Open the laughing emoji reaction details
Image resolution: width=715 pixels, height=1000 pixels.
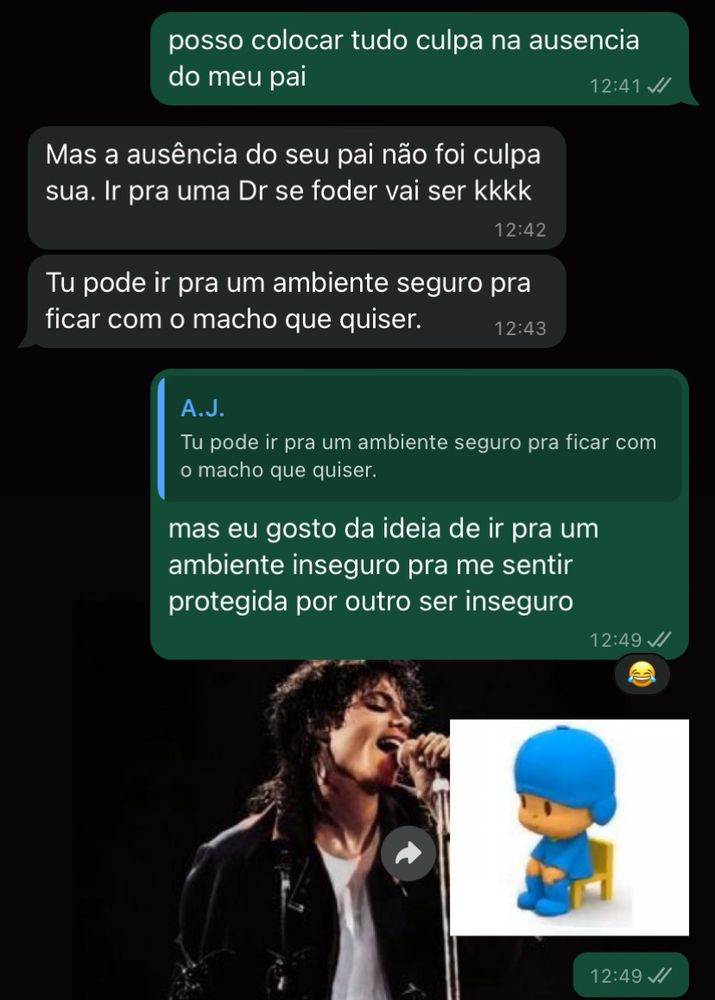coord(641,677)
